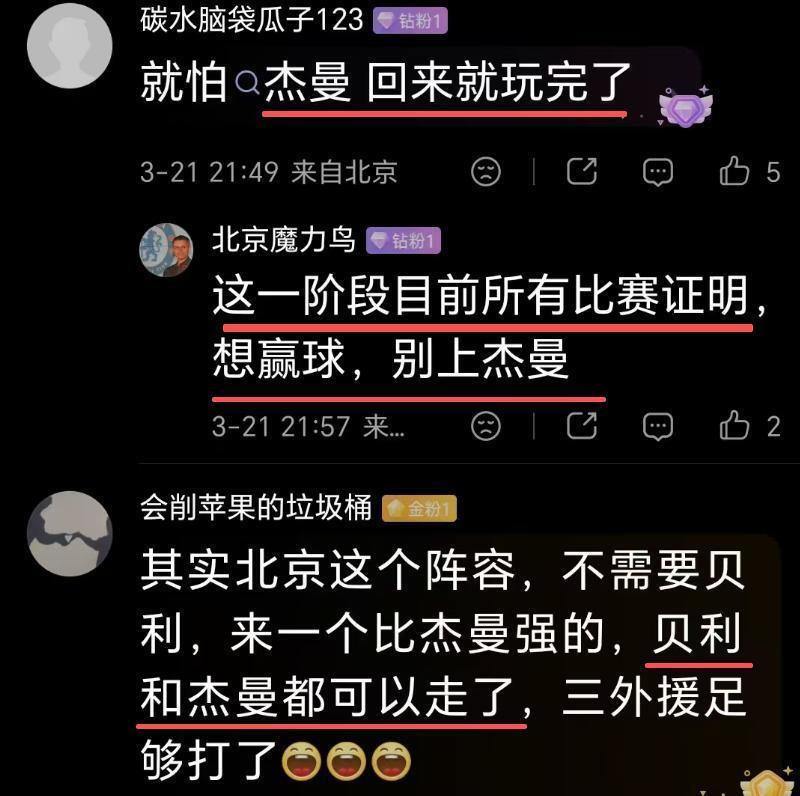Viewport: 800px width, 796px height.
Task: Open 会削苹果的垃圾桶's profile avatar
Action: (68, 535)
